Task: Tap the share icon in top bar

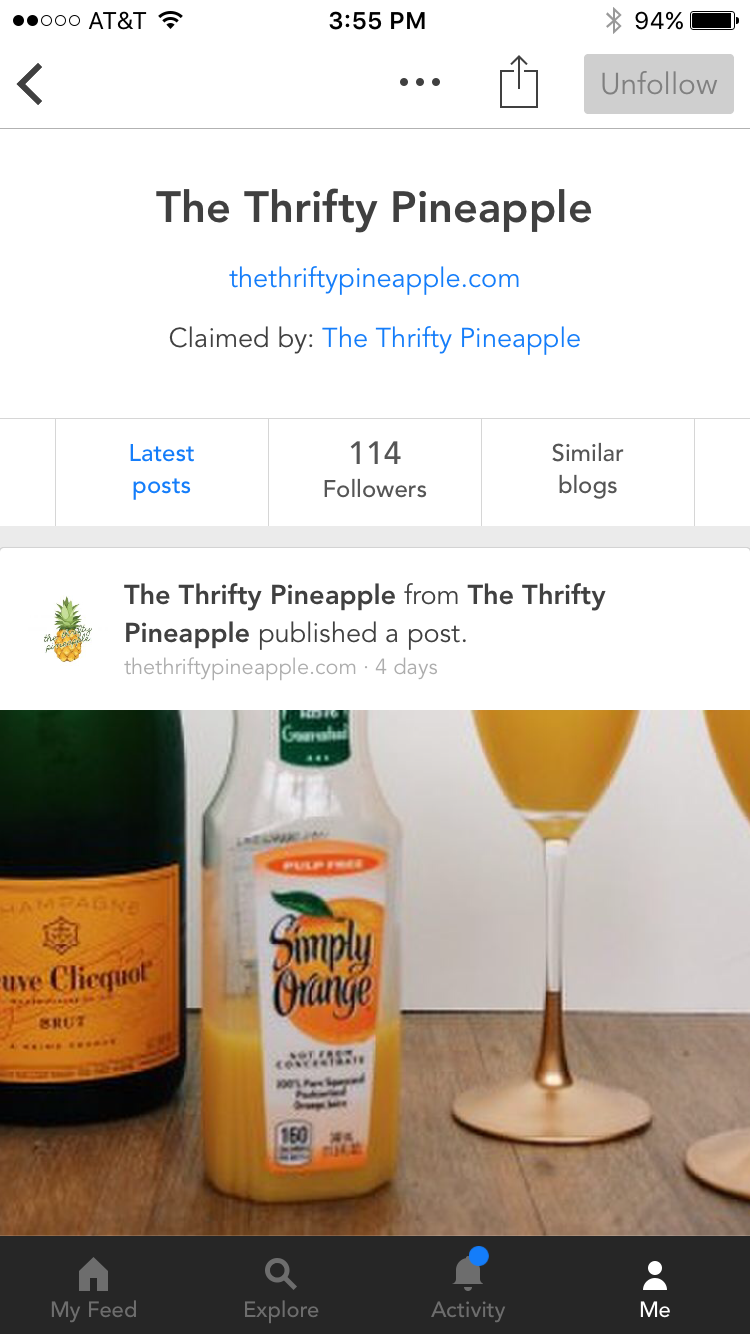Action: pos(517,83)
